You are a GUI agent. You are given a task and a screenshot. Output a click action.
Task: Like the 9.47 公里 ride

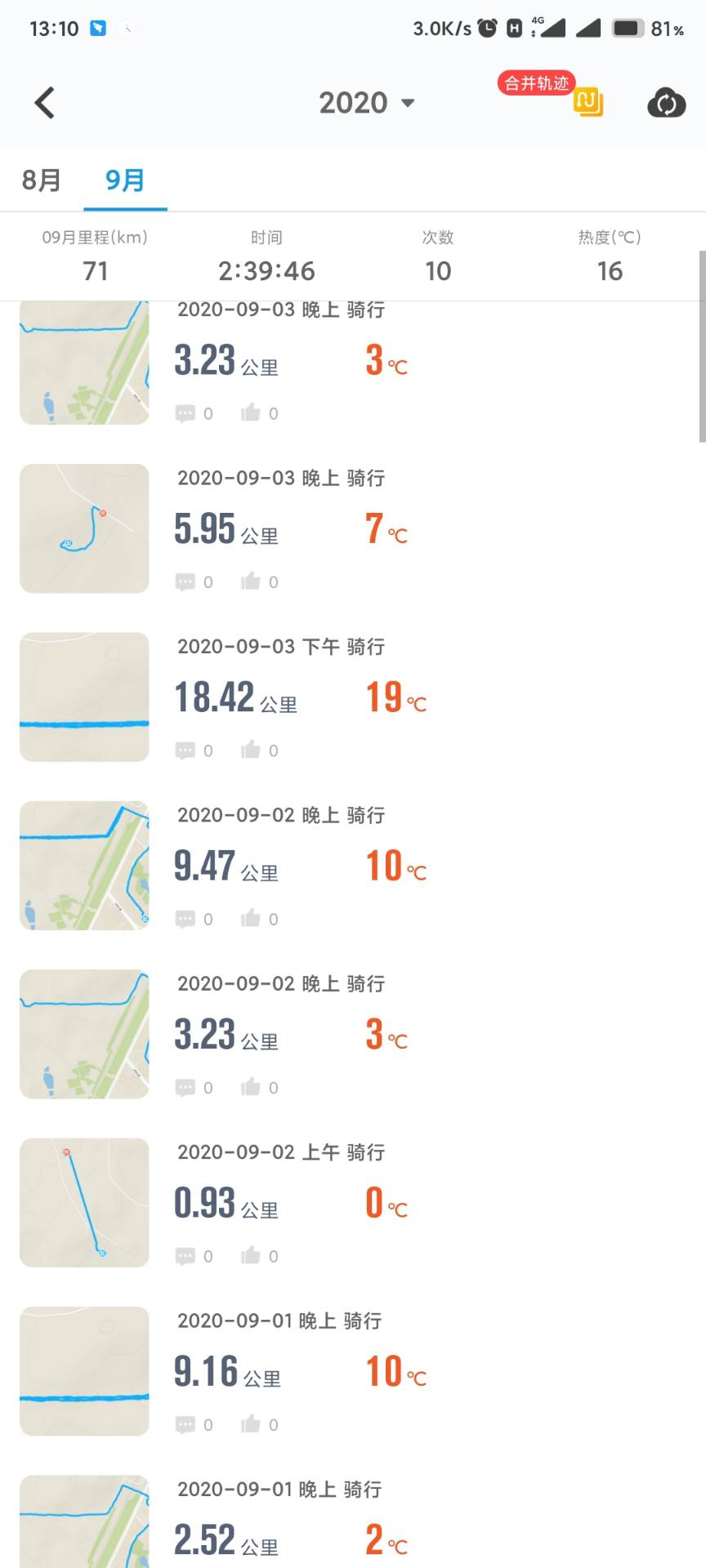tap(251, 919)
